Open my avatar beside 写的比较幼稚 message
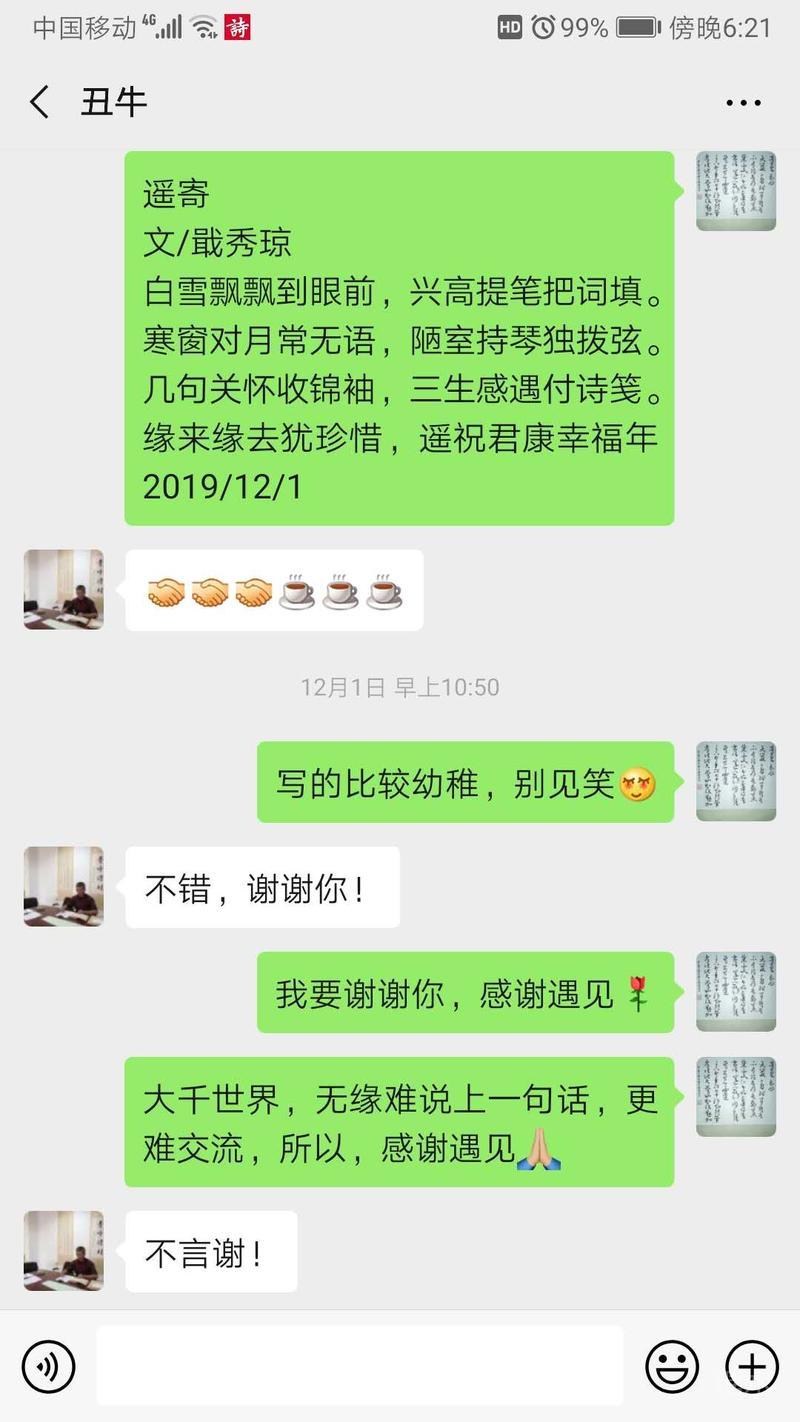 (x=736, y=781)
